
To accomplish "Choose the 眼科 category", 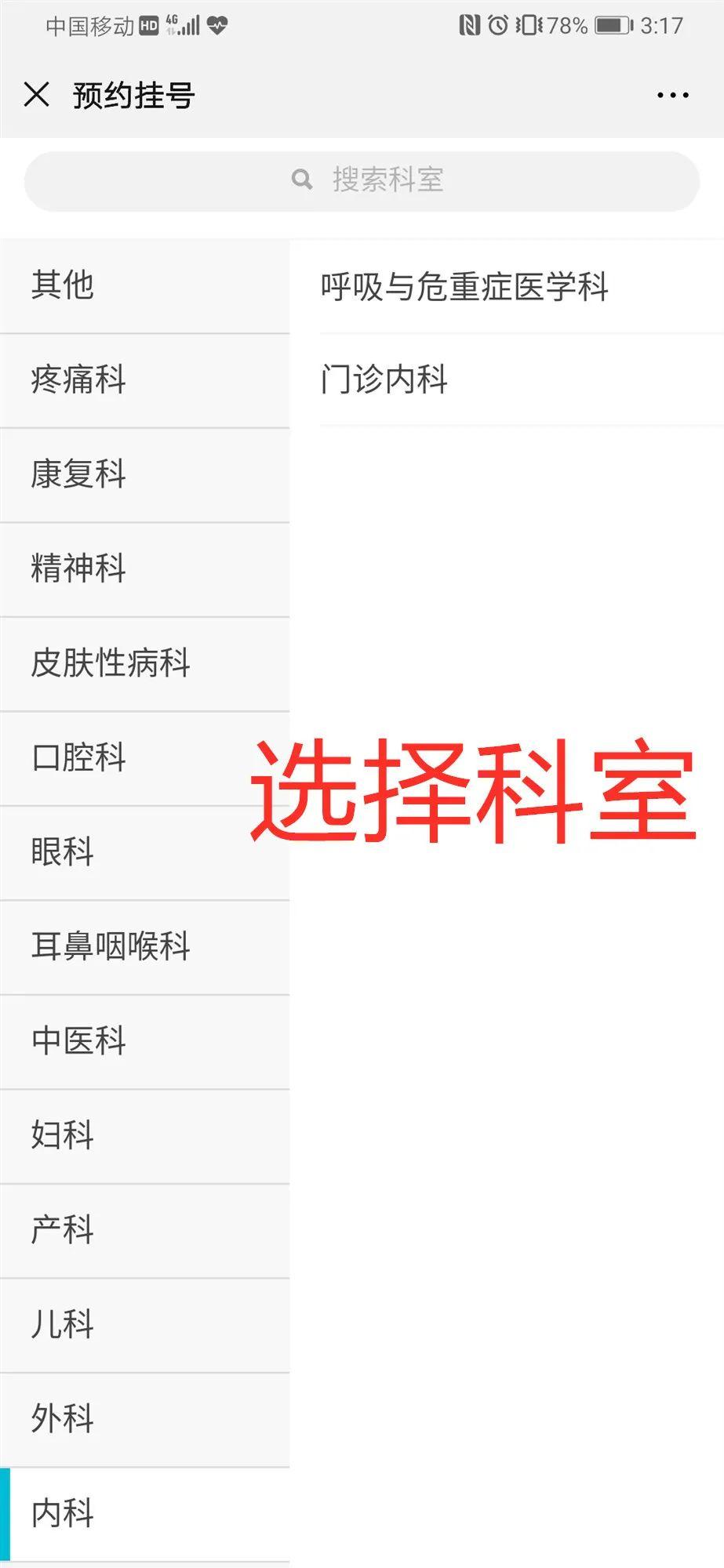I will click(144, 853).
